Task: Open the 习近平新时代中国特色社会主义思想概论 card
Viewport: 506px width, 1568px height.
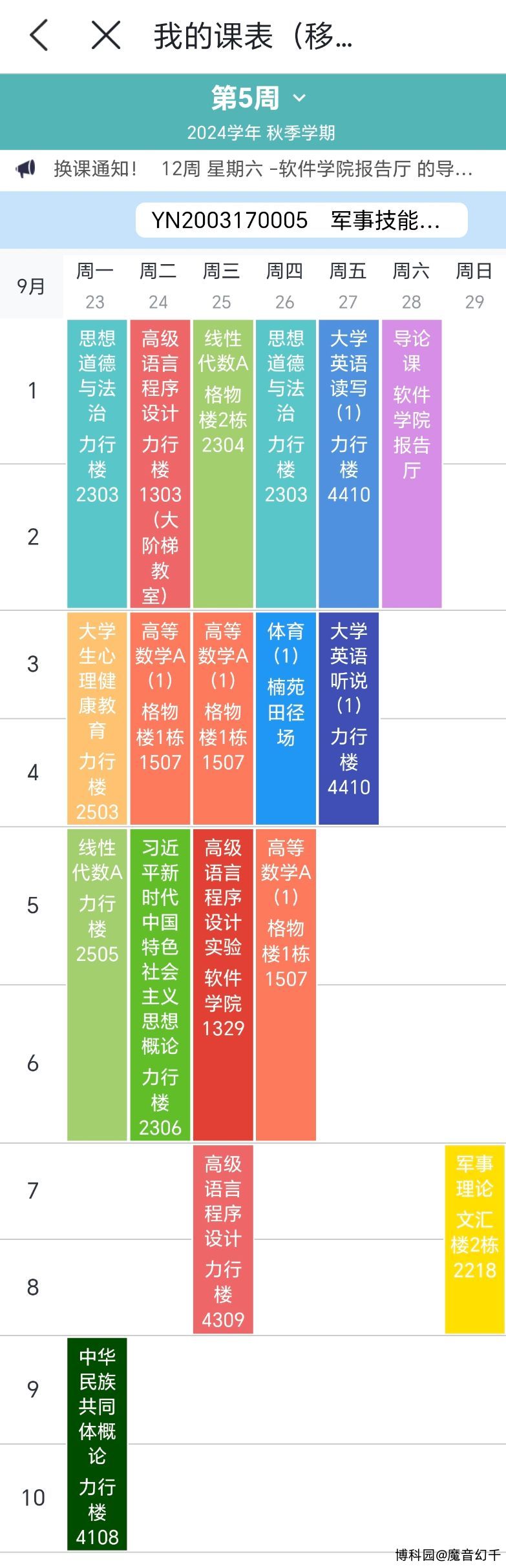Action: coord(160,984)
